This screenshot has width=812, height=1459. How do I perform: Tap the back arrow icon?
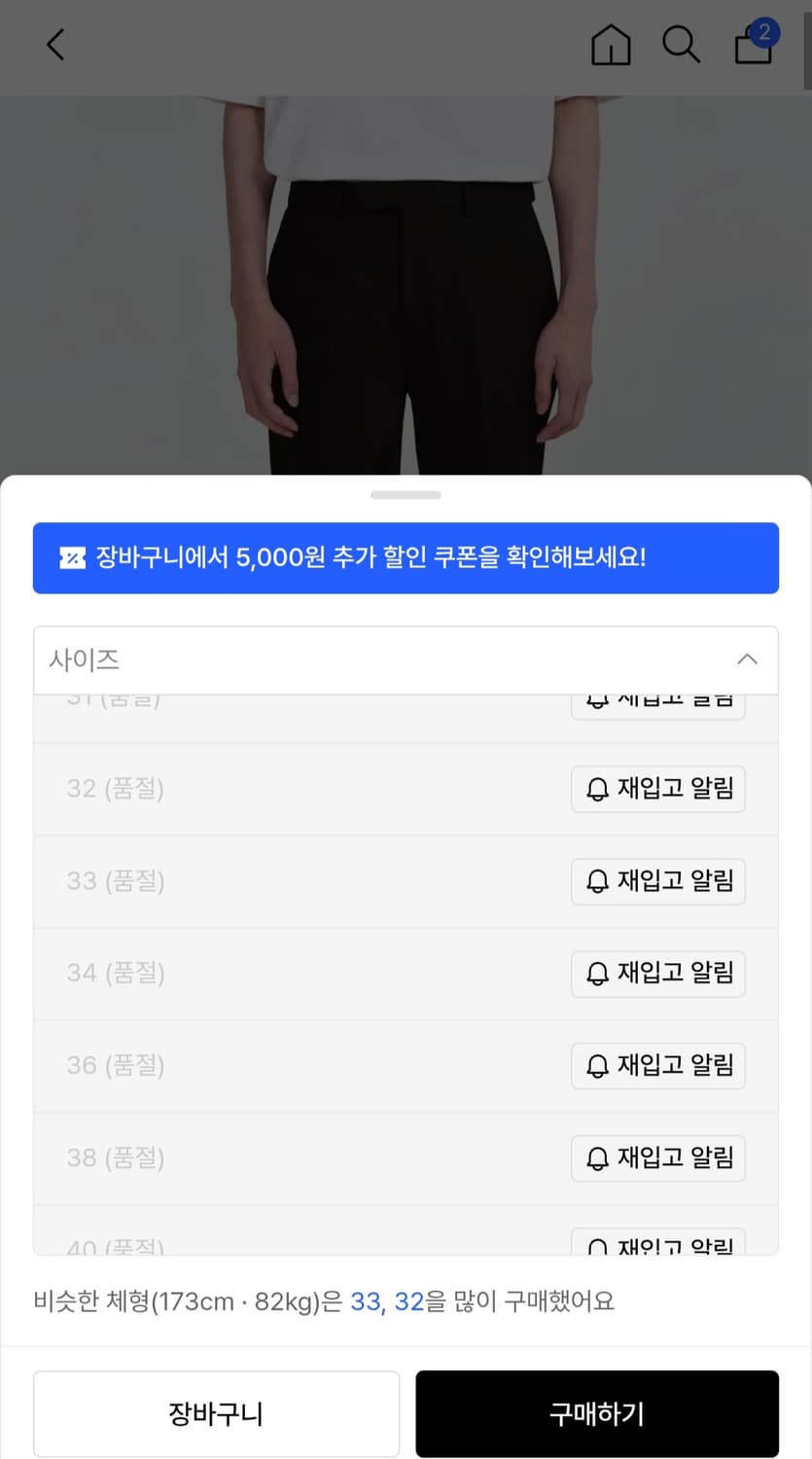point(55,45)
